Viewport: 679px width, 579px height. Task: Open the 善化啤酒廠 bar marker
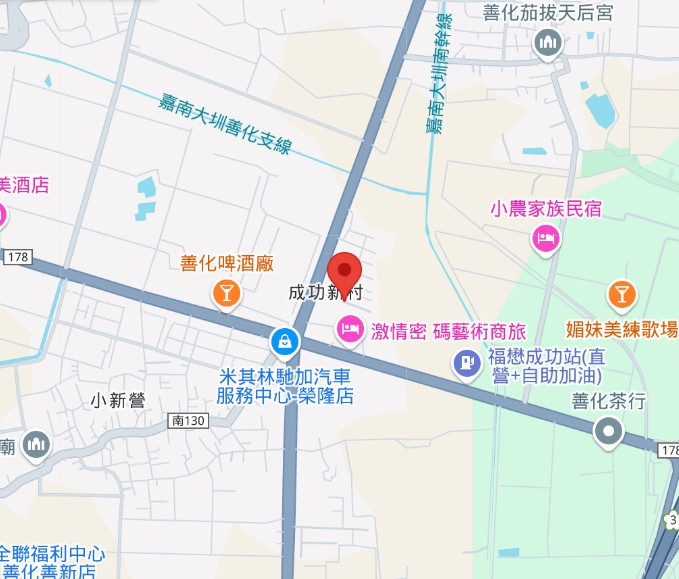(228, 293)
